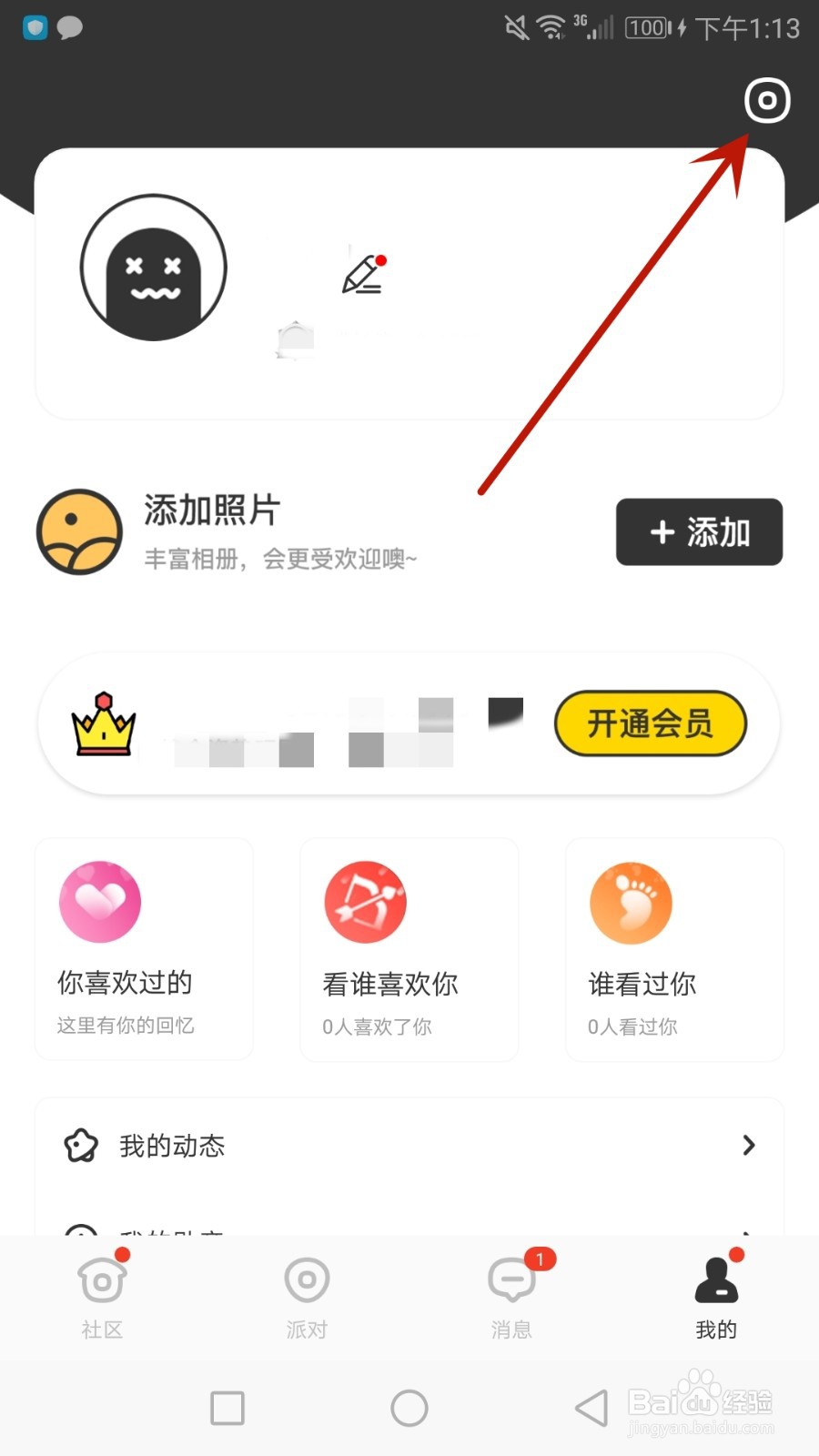Screen dimensions: 819x1456
Task: Tap the star icon beside 我的动态
Action: pyautogui.click(x=80, y=1146)
